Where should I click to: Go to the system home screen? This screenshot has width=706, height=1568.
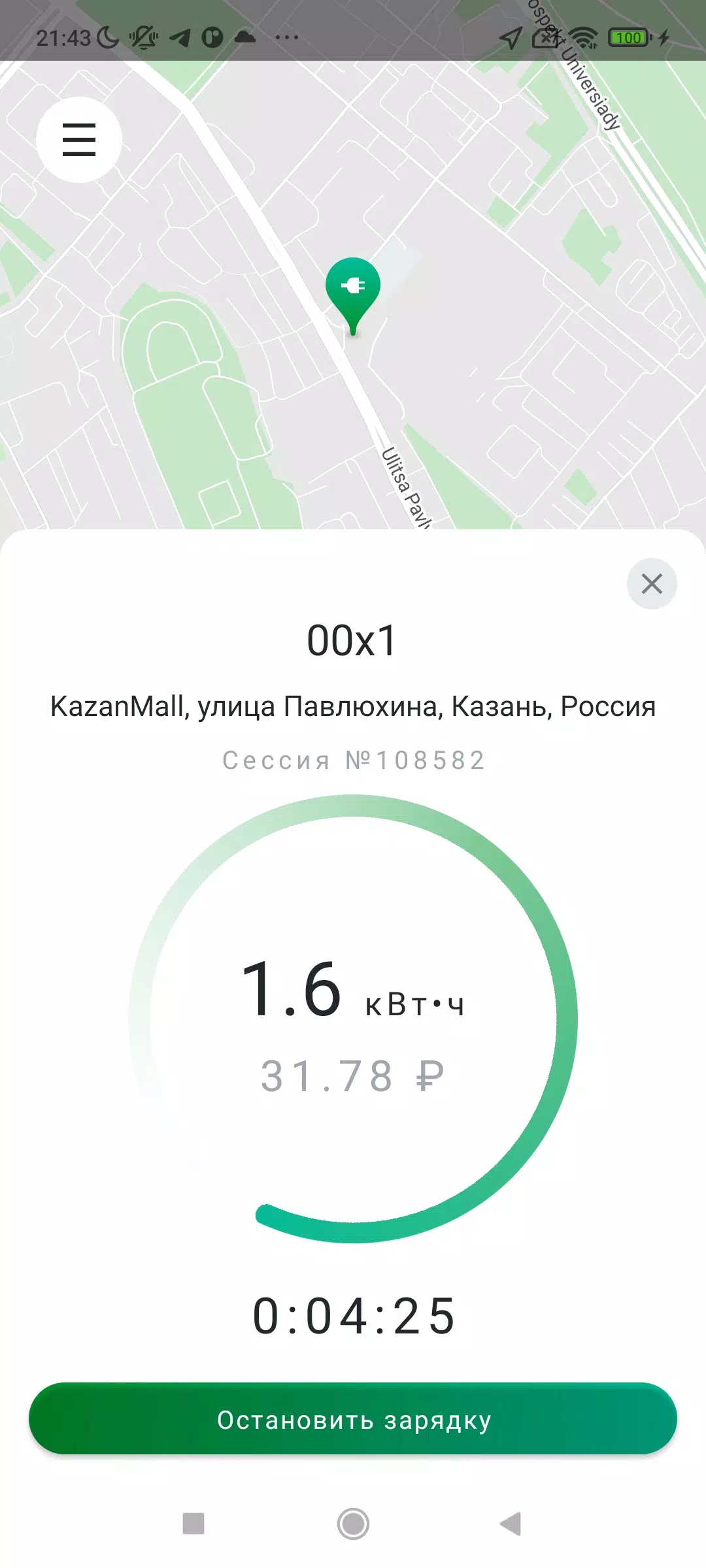click(x=353, y=1524)
